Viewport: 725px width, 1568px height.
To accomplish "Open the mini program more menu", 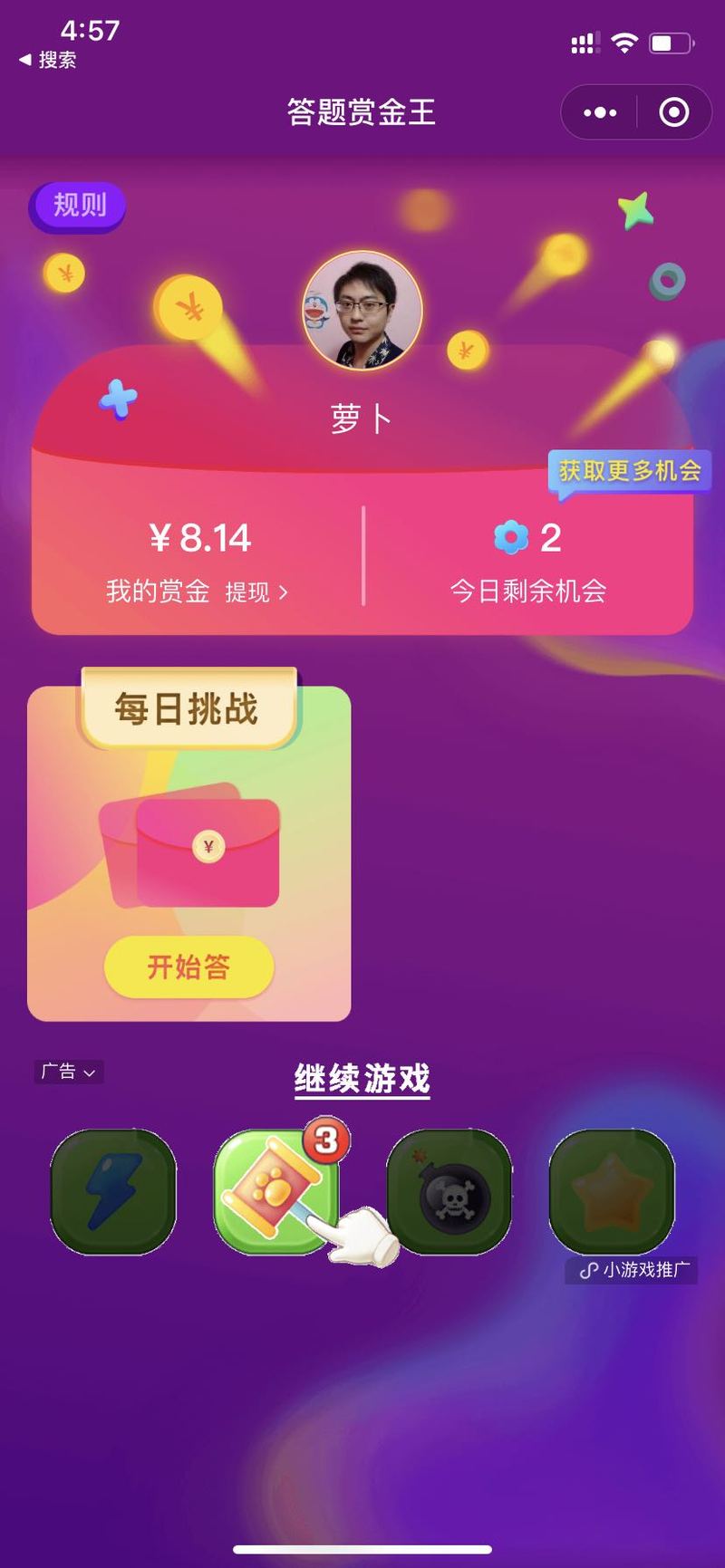I will coord(600,112).
